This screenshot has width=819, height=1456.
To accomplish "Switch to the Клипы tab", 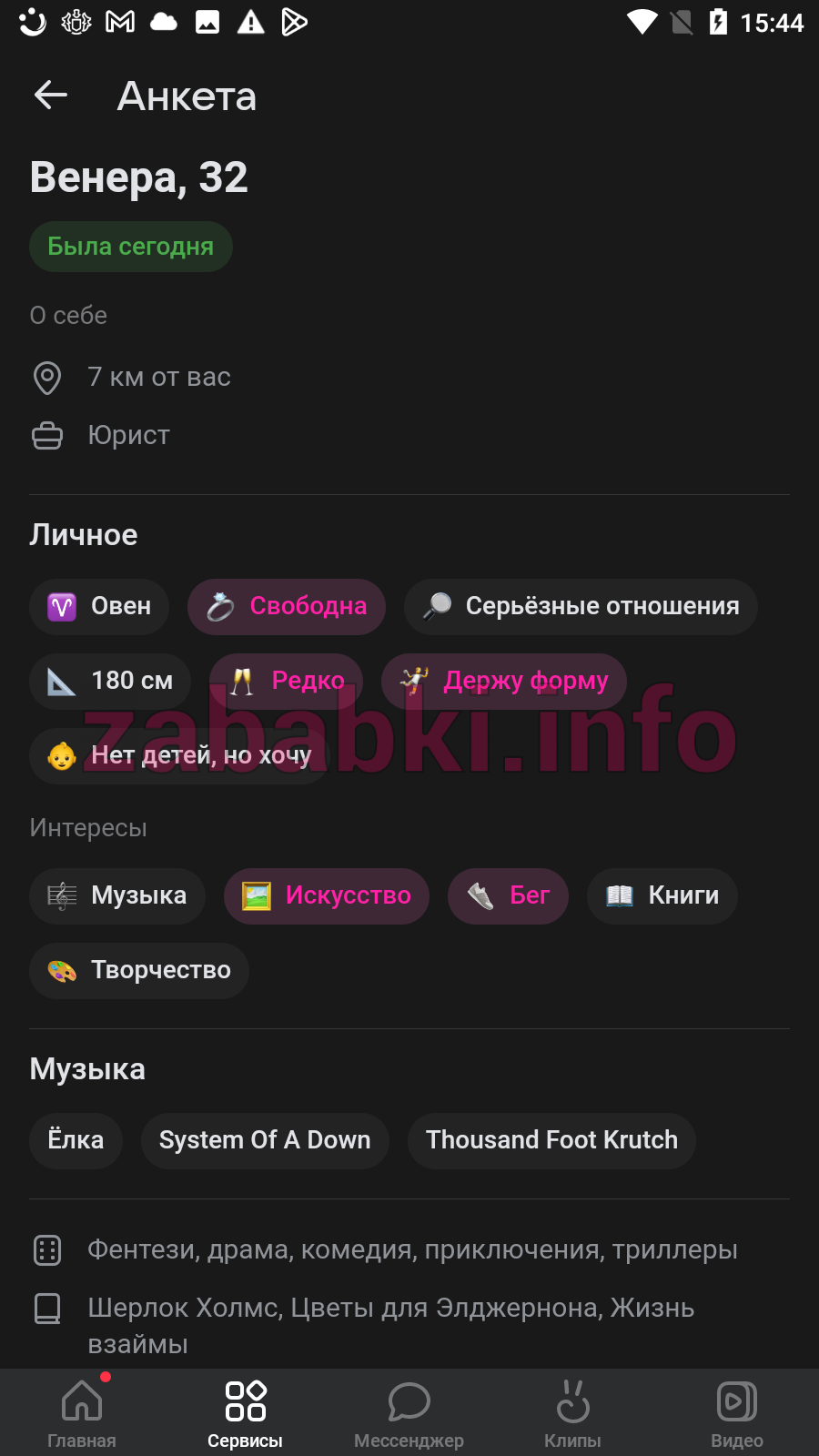I will [573, 1412].
